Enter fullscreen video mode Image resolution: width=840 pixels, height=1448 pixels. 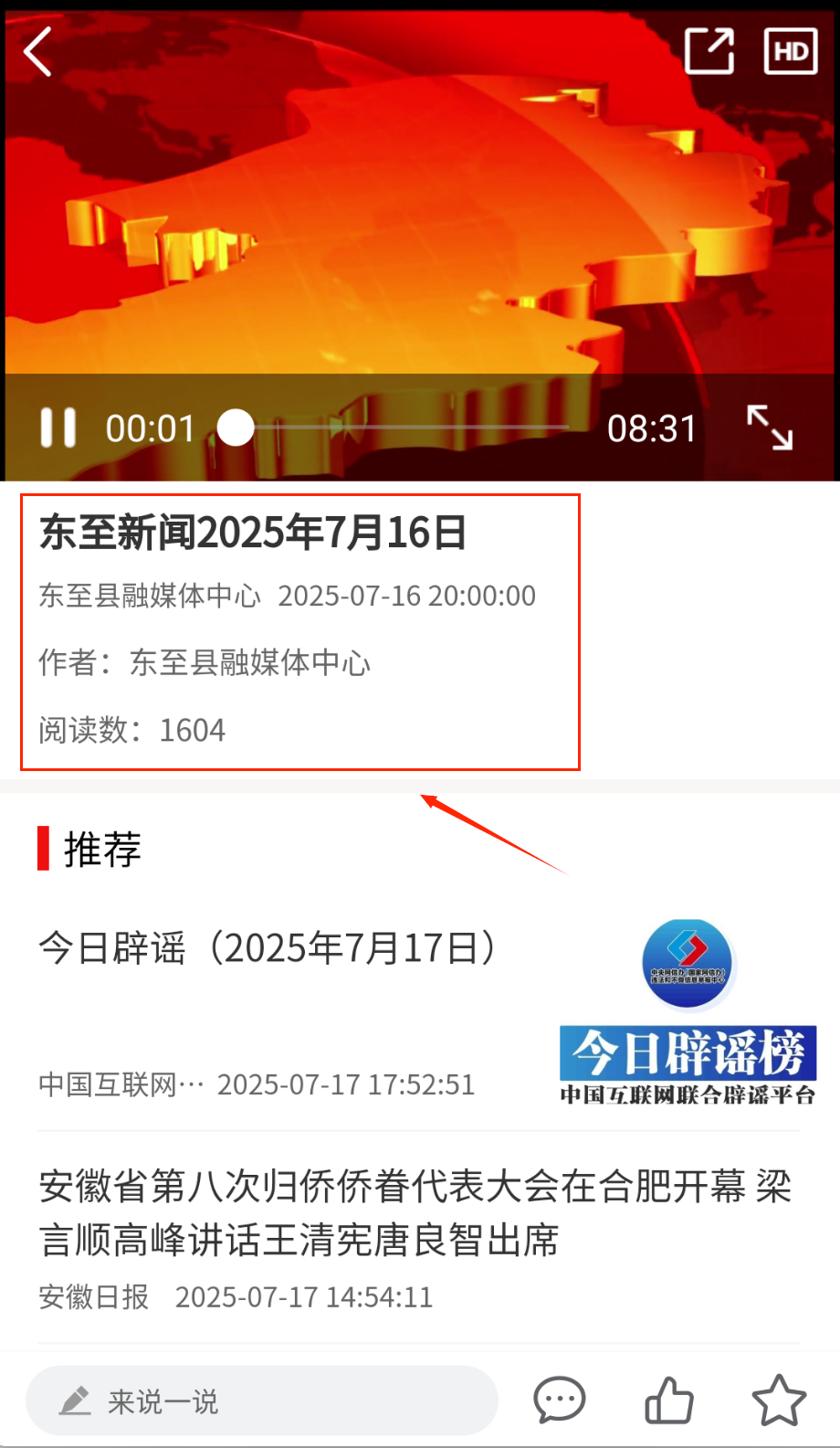click(x=770, y=428)
